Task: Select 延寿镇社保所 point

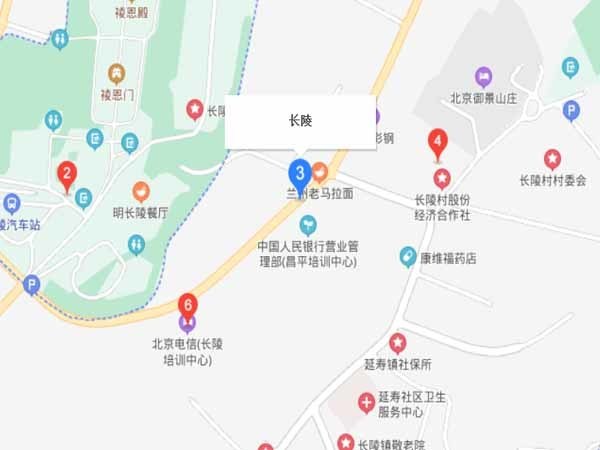Action: tap(398, 343)
